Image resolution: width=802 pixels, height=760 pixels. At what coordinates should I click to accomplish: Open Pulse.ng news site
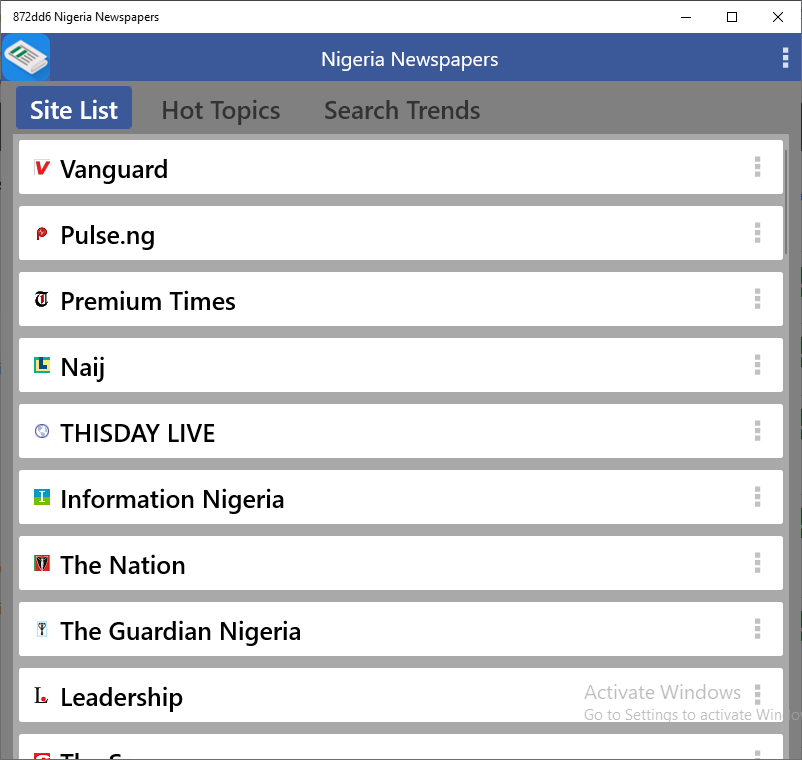pos(108,235)
